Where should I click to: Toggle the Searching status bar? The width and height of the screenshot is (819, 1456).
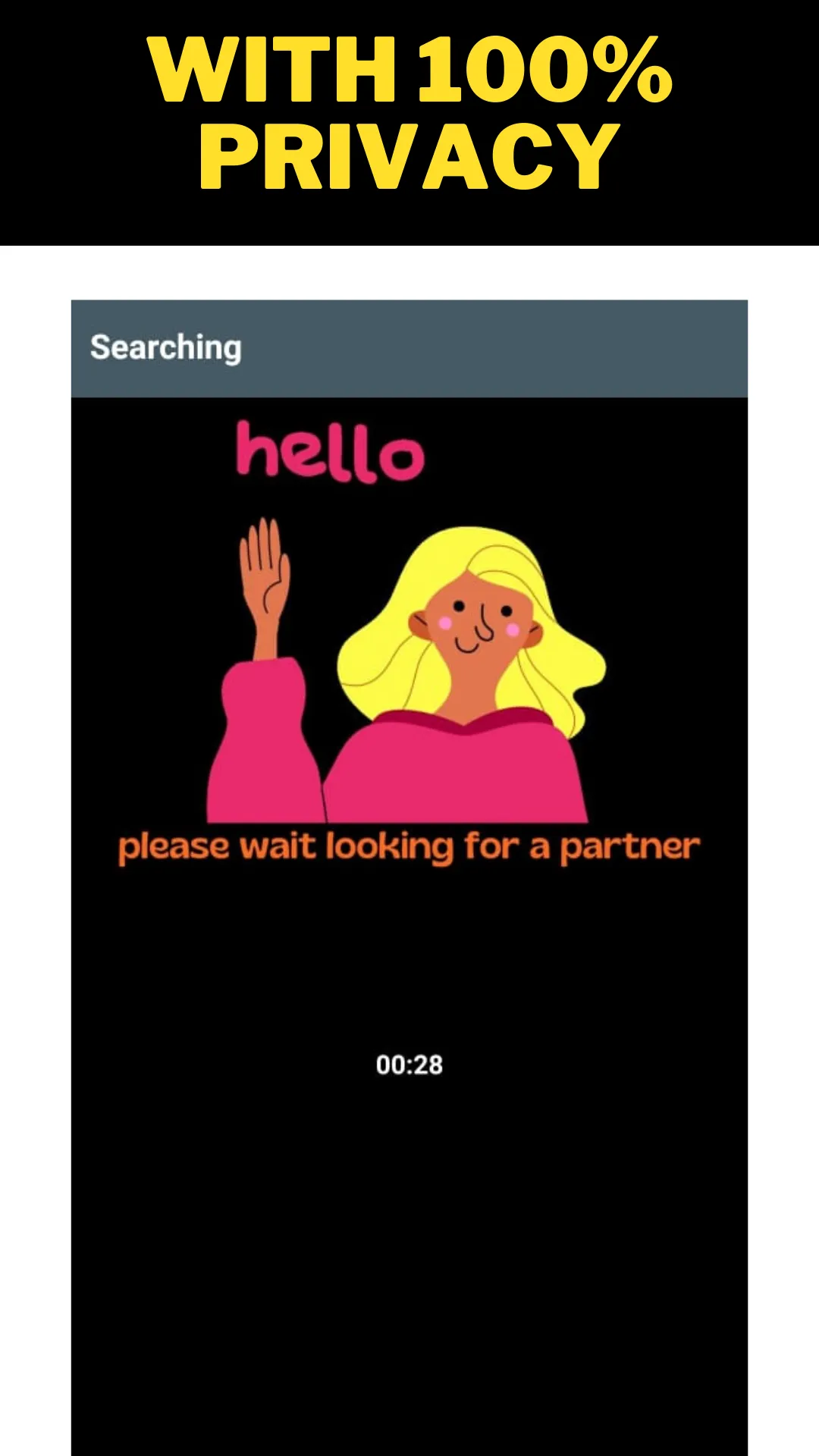click(409, 347)
